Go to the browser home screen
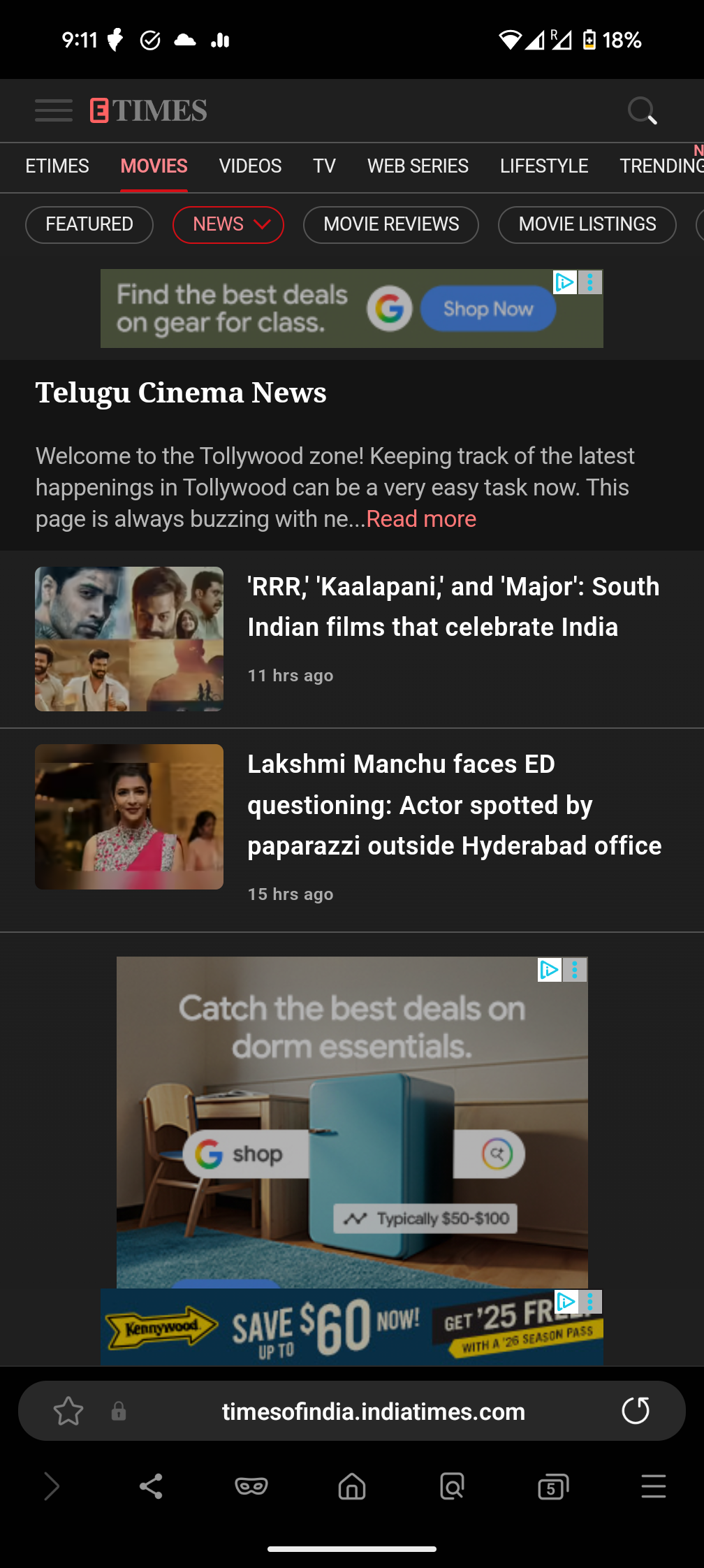The width and height of the screenshot is (704, 1568). click(x=351, y=1486)
